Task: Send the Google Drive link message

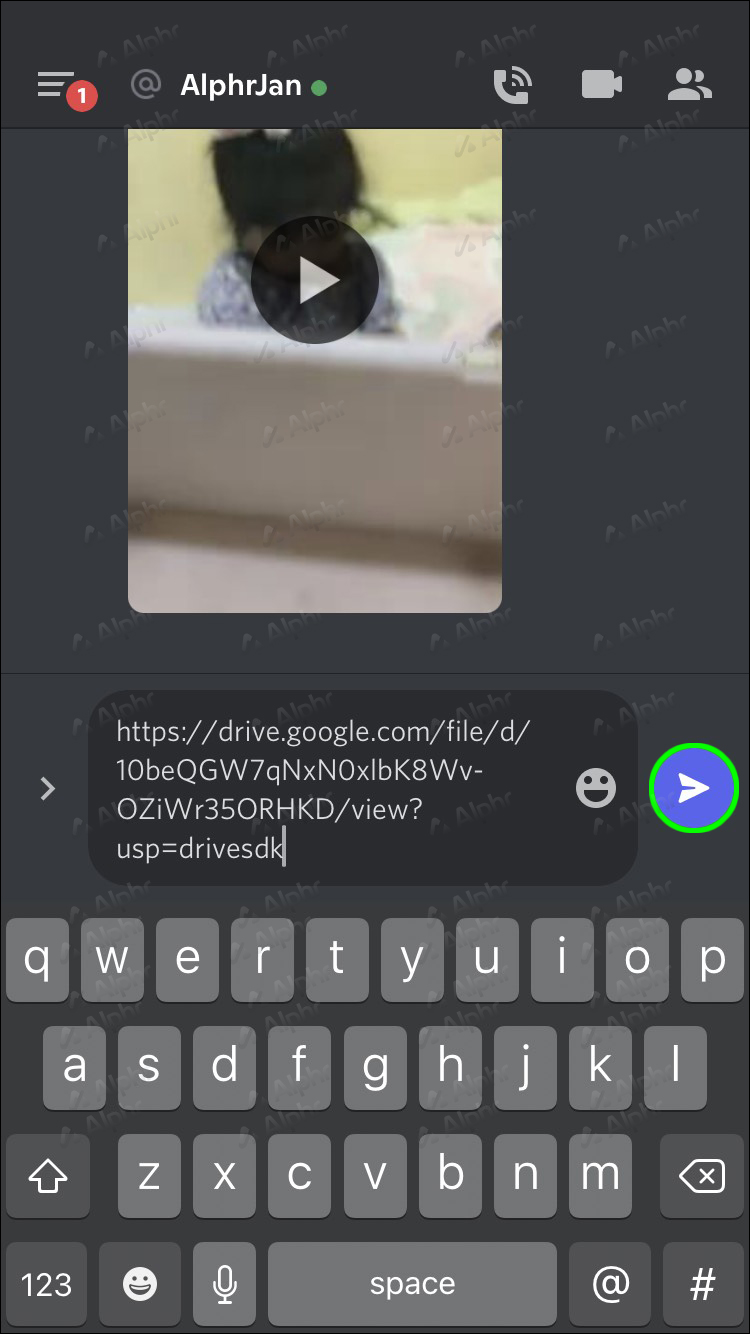Action: 693,788
